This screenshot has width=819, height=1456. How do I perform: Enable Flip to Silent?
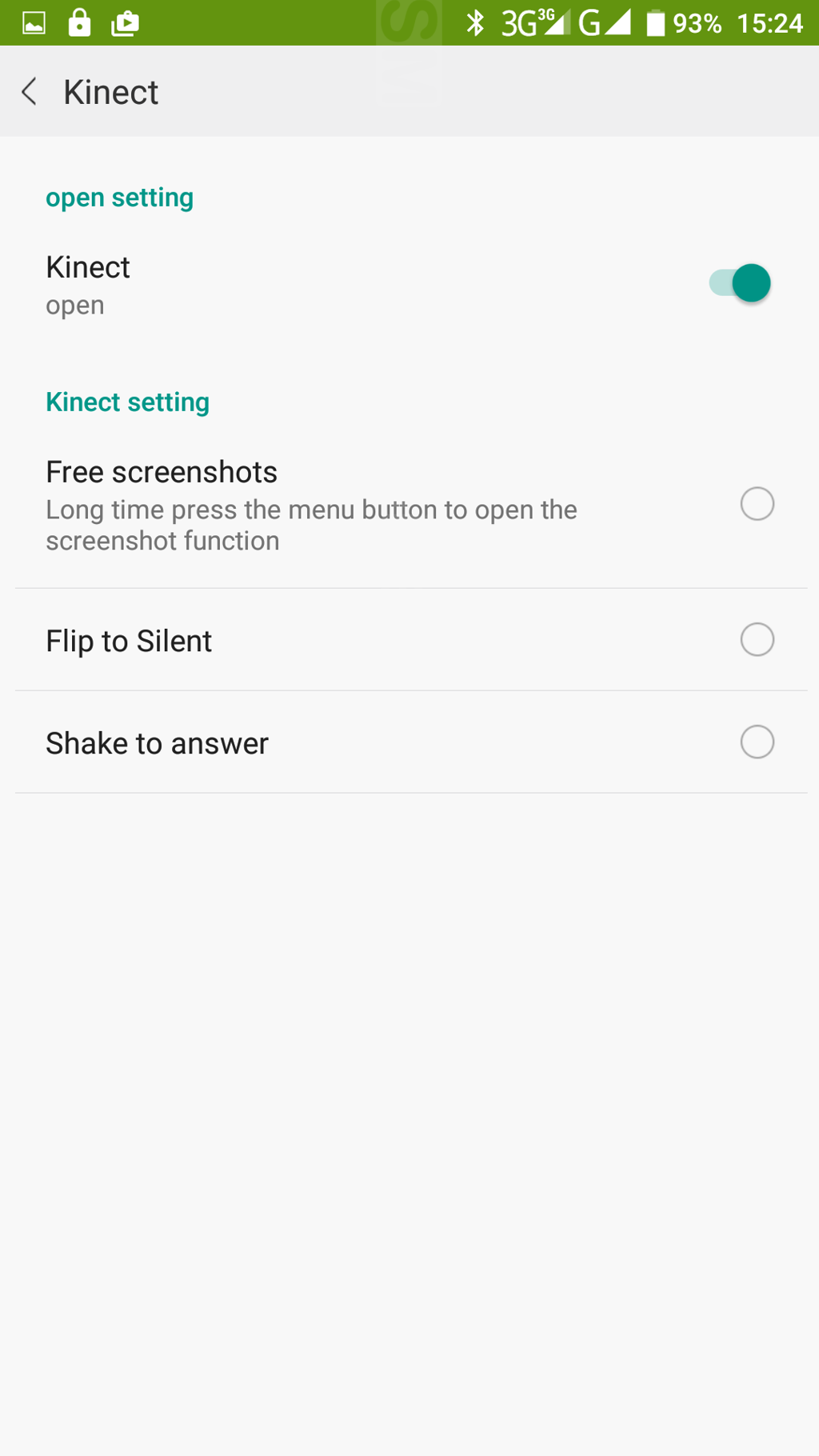pyautogui.click(x=757, y=640)
